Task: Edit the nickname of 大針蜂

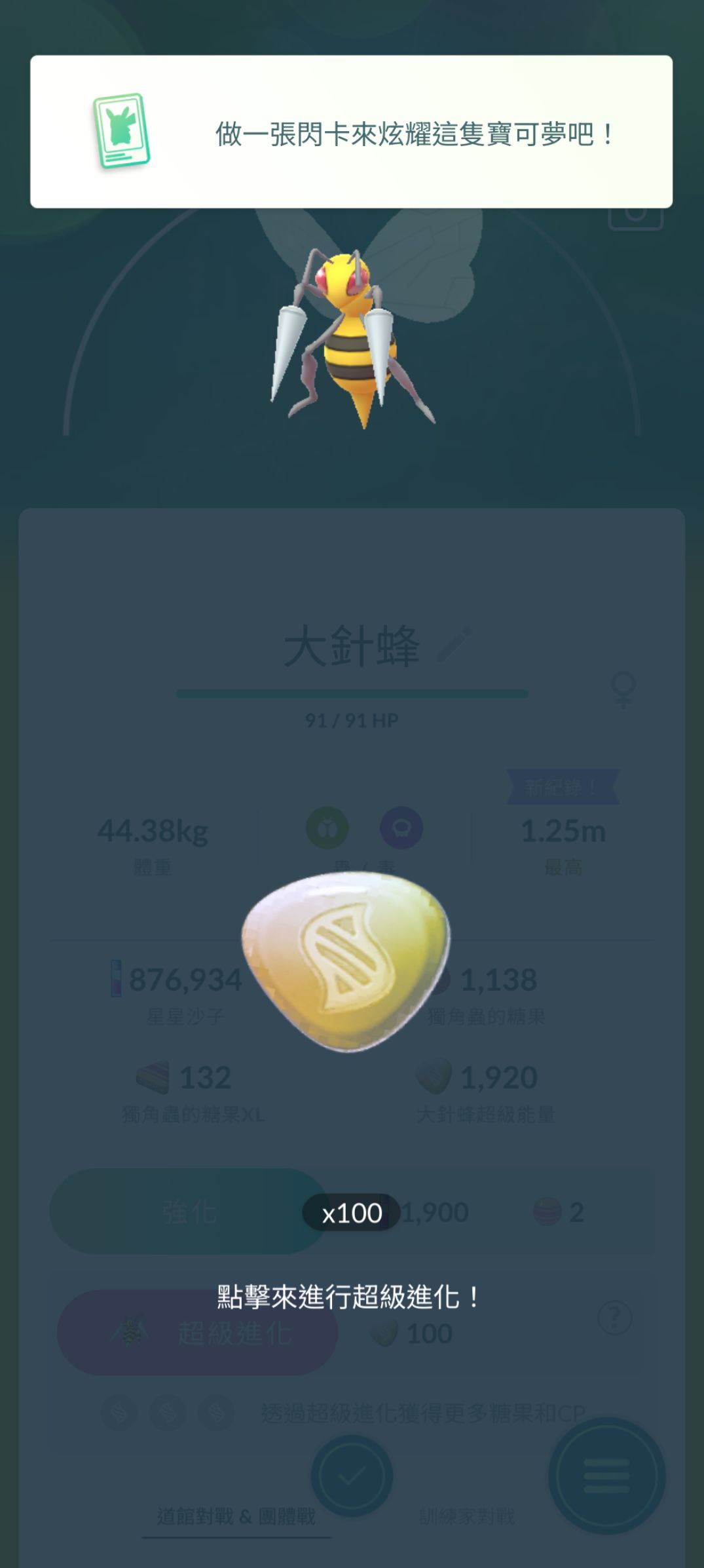Action: 454,644
